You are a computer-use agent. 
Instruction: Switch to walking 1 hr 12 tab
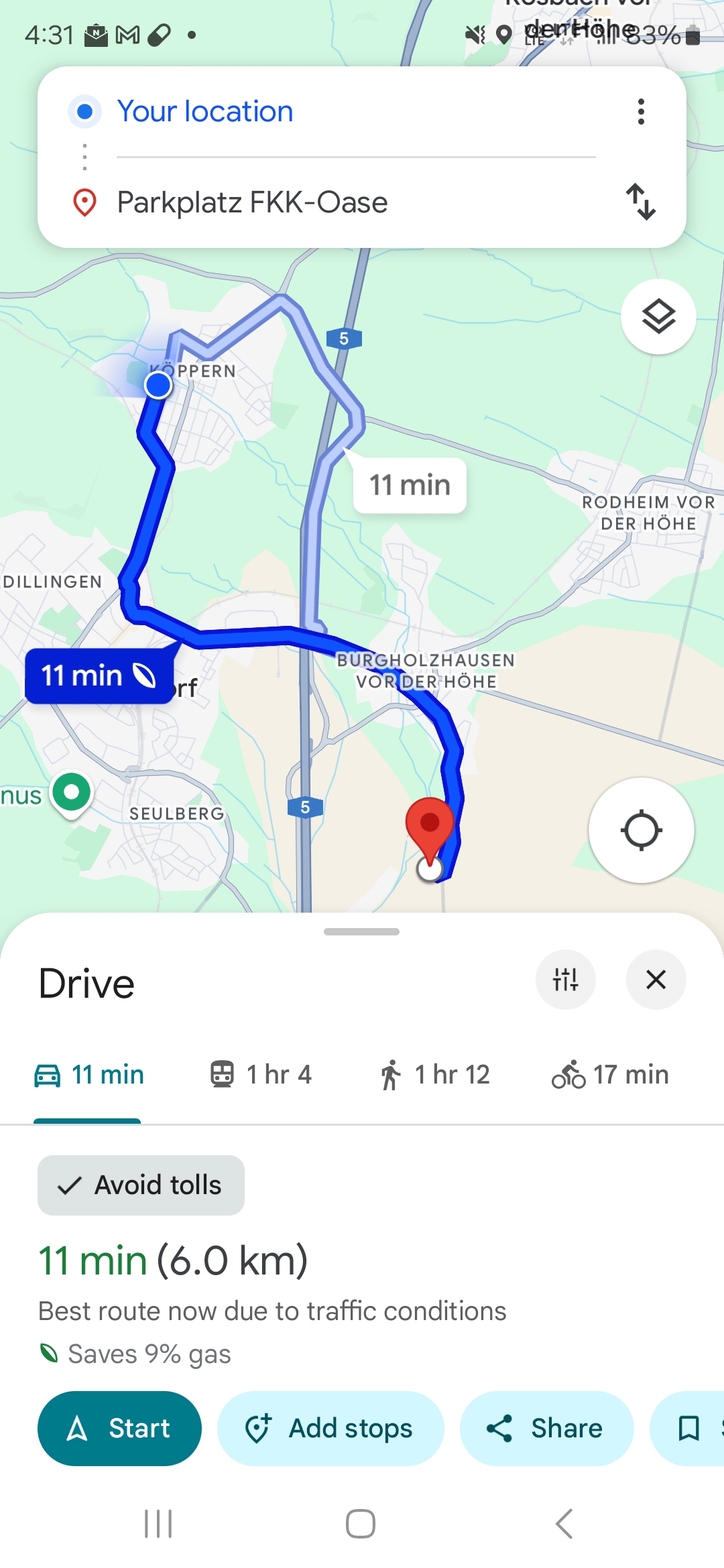(434, 1075)
